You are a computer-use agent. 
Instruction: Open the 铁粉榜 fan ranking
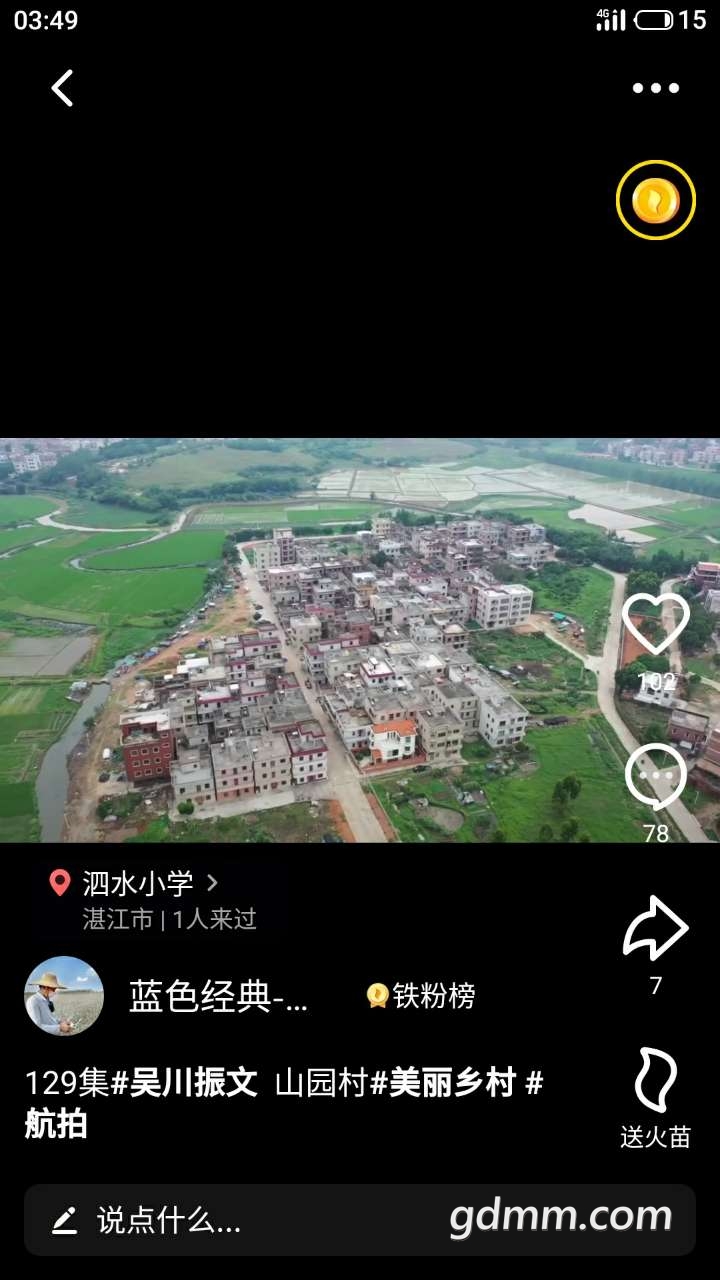click(x=421, y=996)
